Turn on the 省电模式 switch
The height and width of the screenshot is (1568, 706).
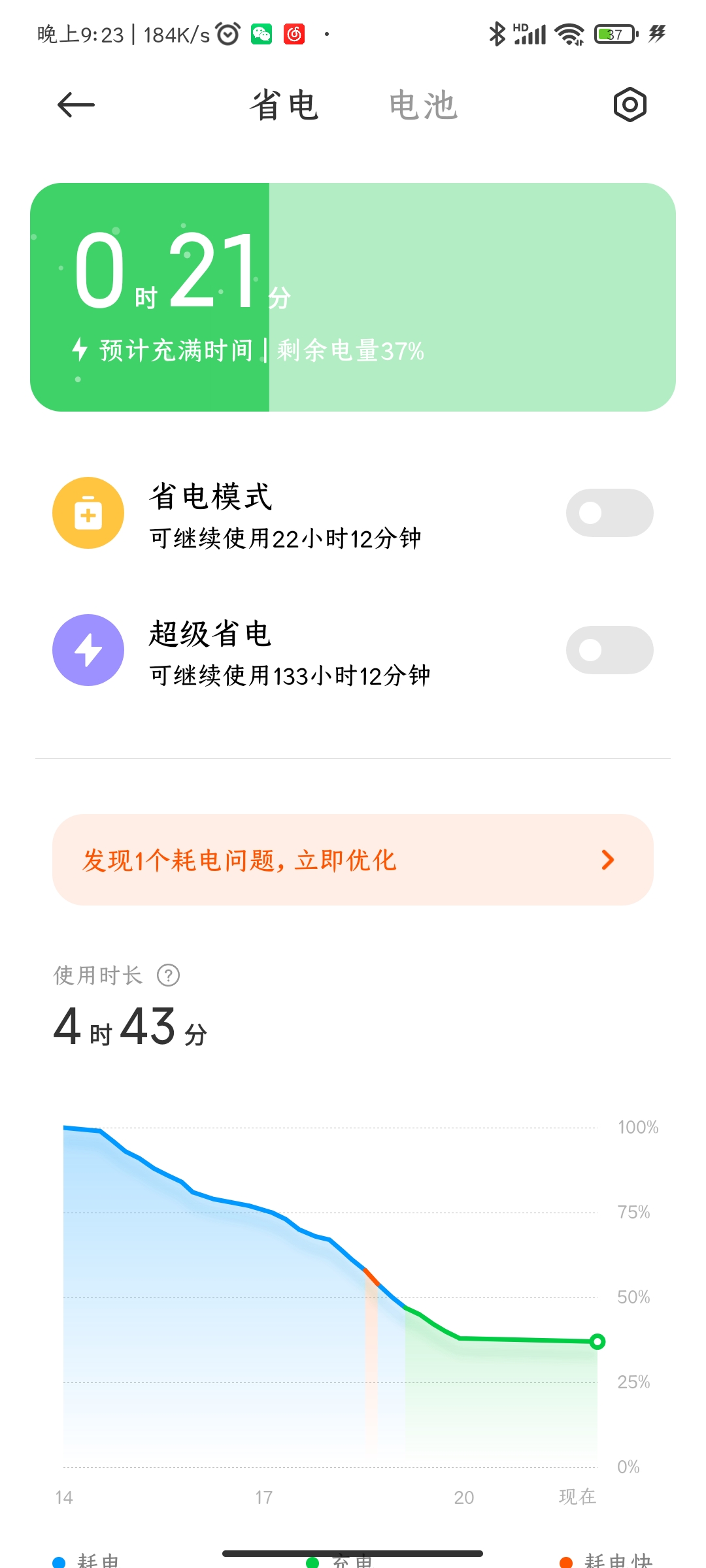point(609,513)
